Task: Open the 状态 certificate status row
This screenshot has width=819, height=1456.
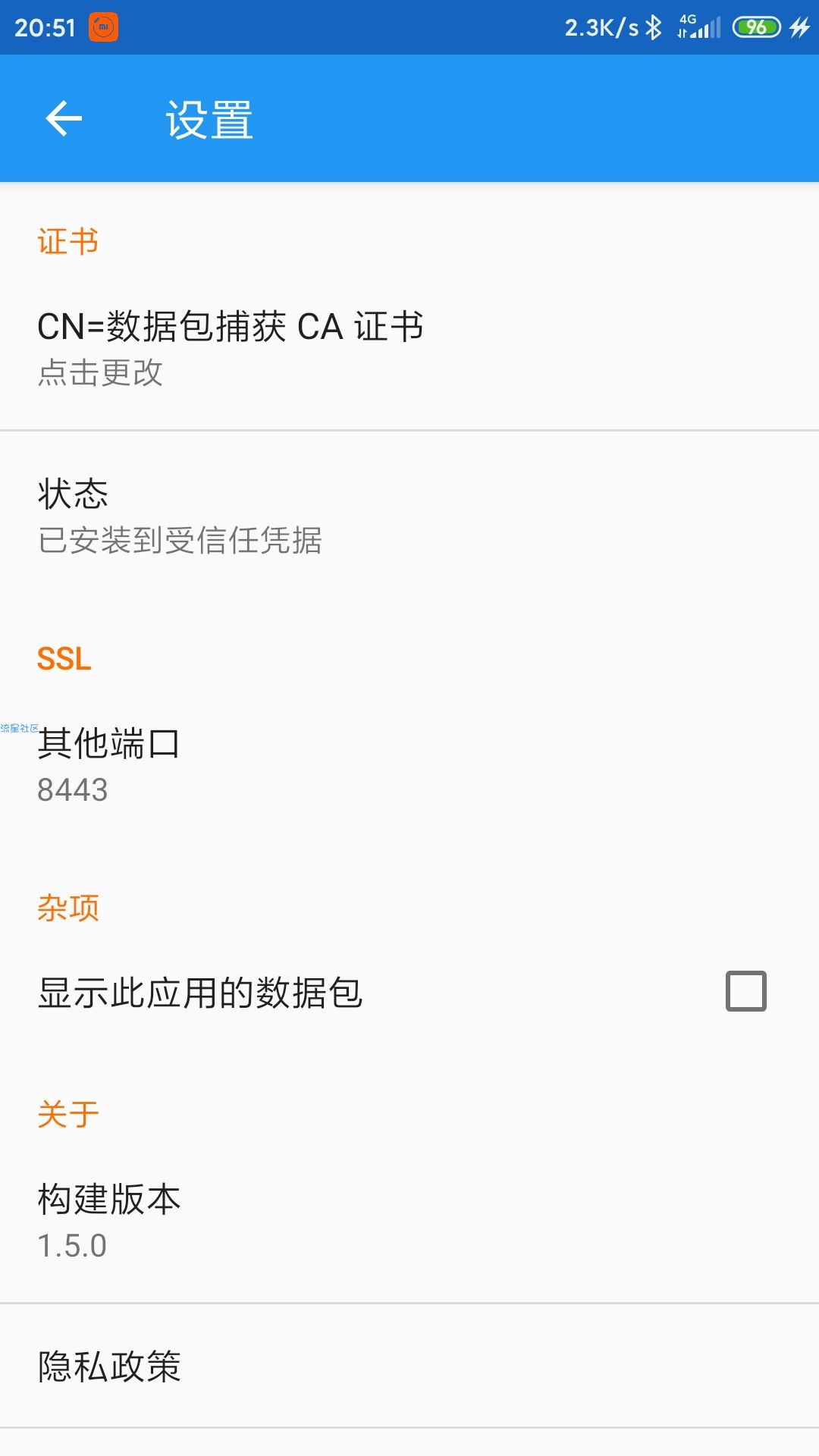Action: pos(409,516)
